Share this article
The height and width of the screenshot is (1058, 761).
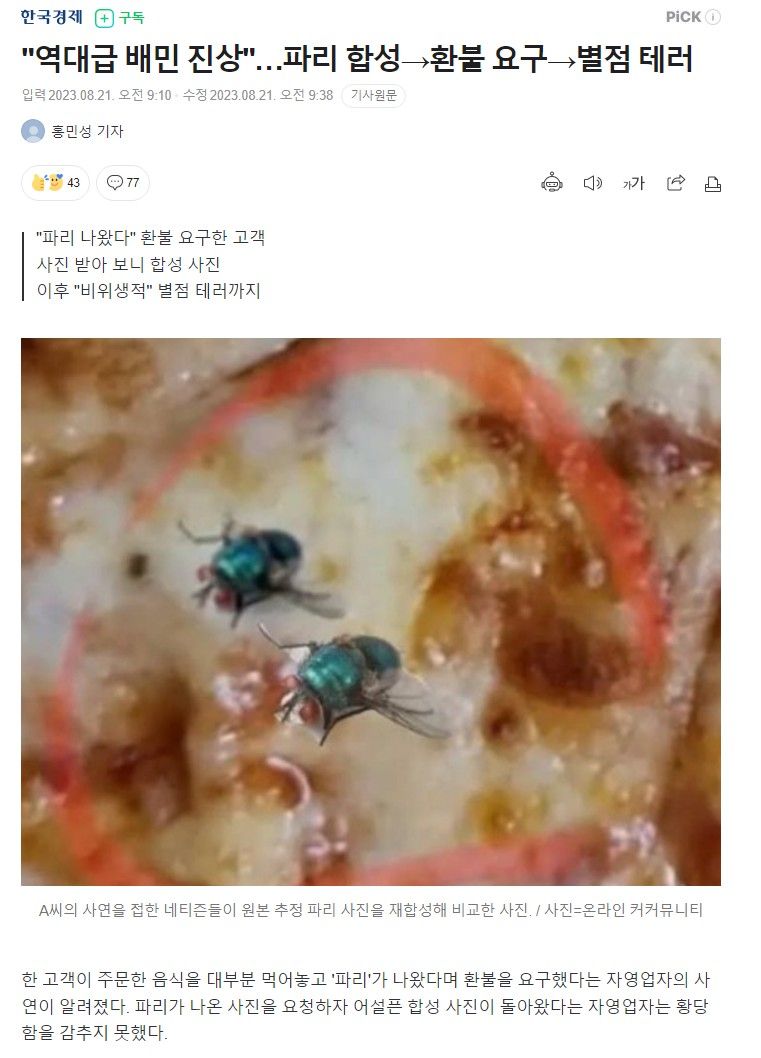[675, 183]
